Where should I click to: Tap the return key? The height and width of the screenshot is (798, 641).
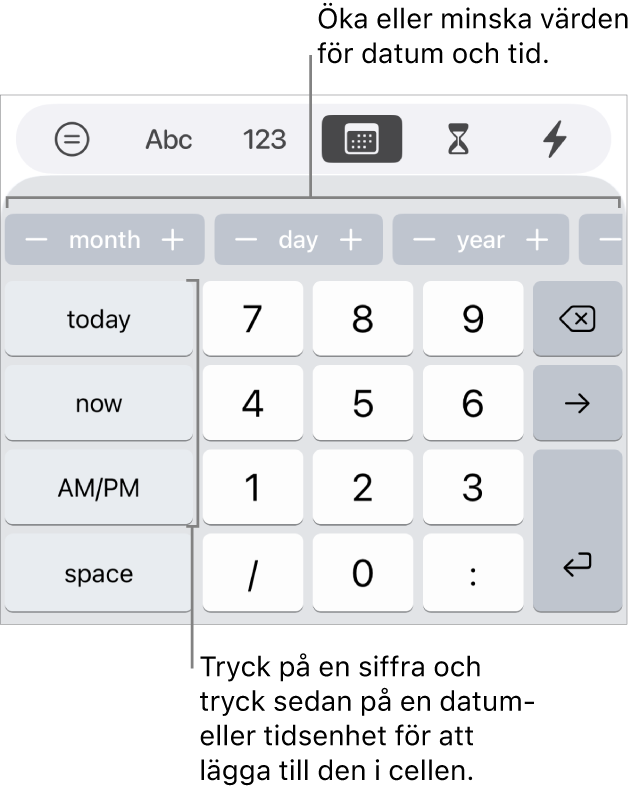pyautogui.click(x=577, y=565)
